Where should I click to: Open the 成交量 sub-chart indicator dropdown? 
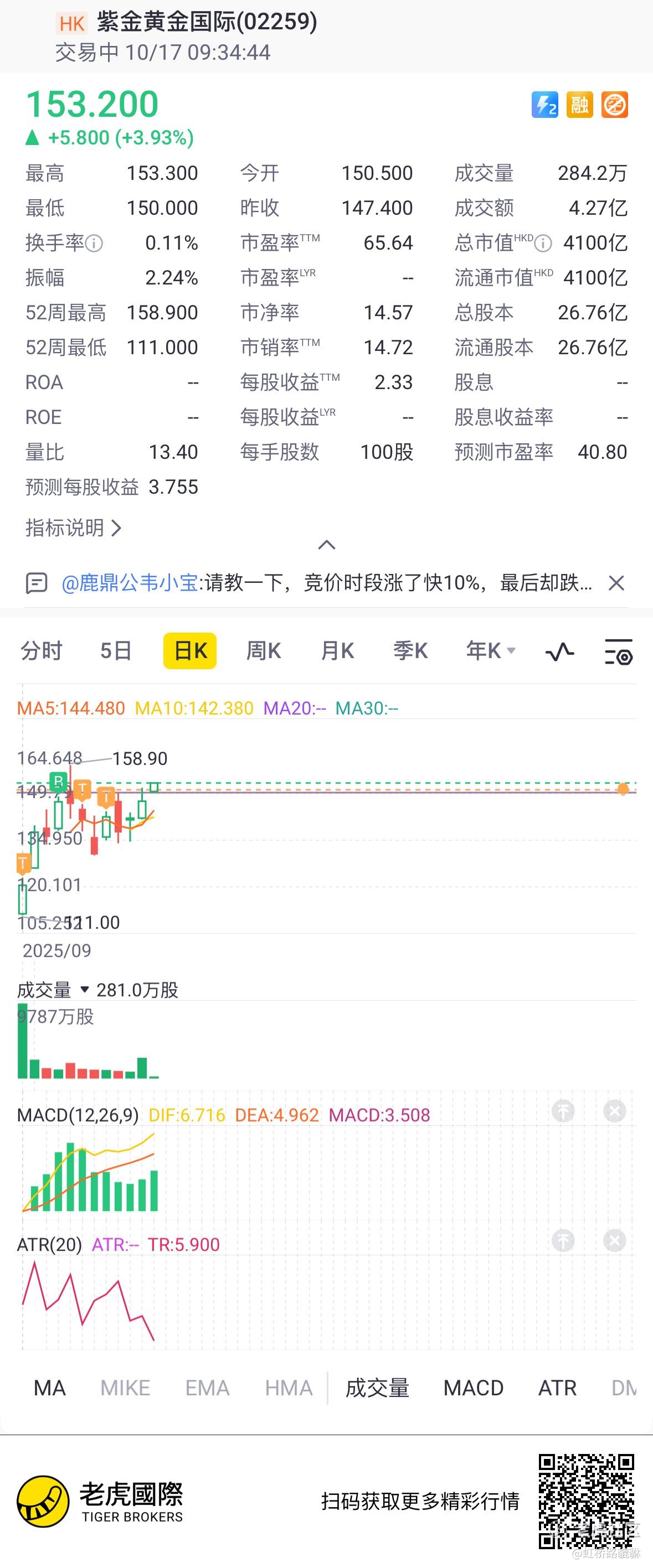click(x=85, y=989)
